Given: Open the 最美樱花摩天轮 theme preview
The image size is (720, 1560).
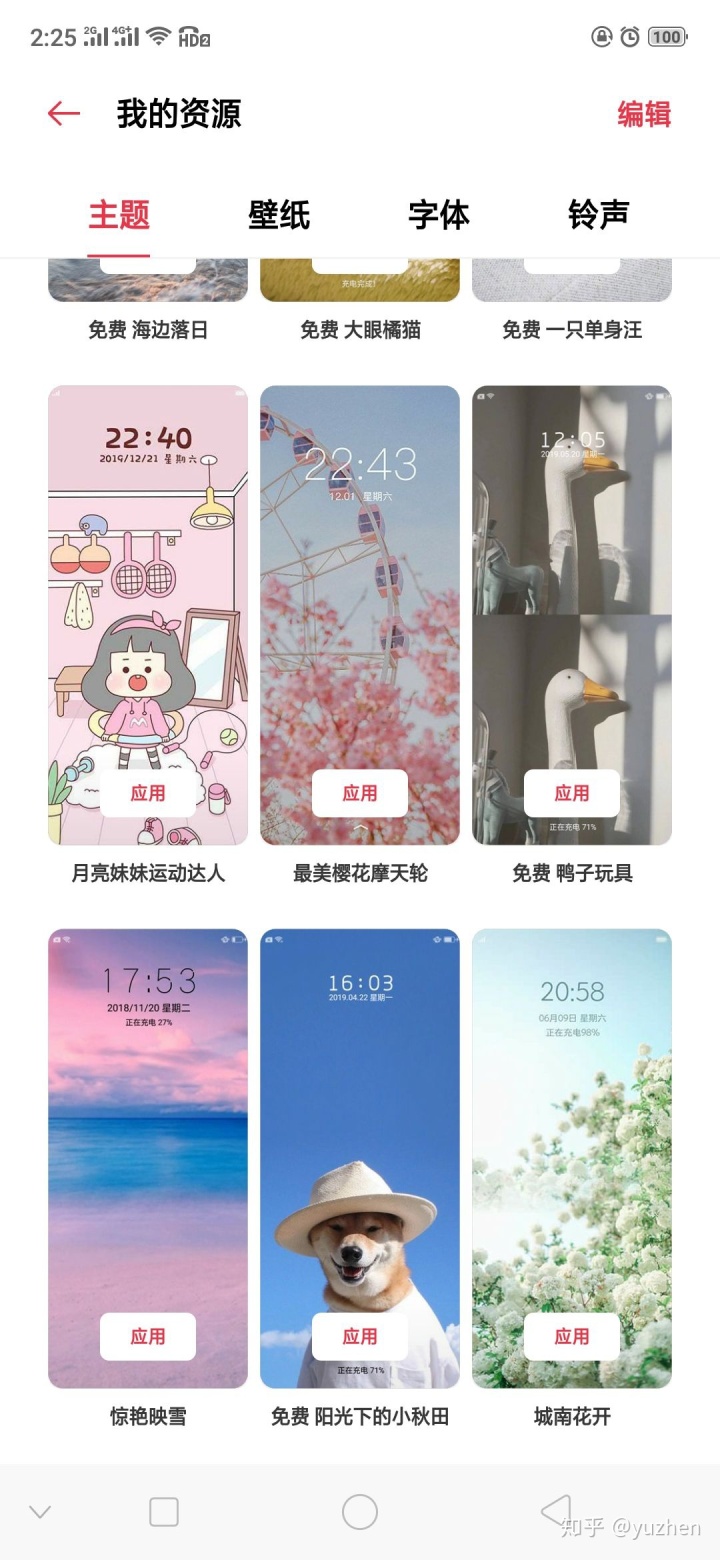Looking at the screenshot, I should (x=360, y=600).
